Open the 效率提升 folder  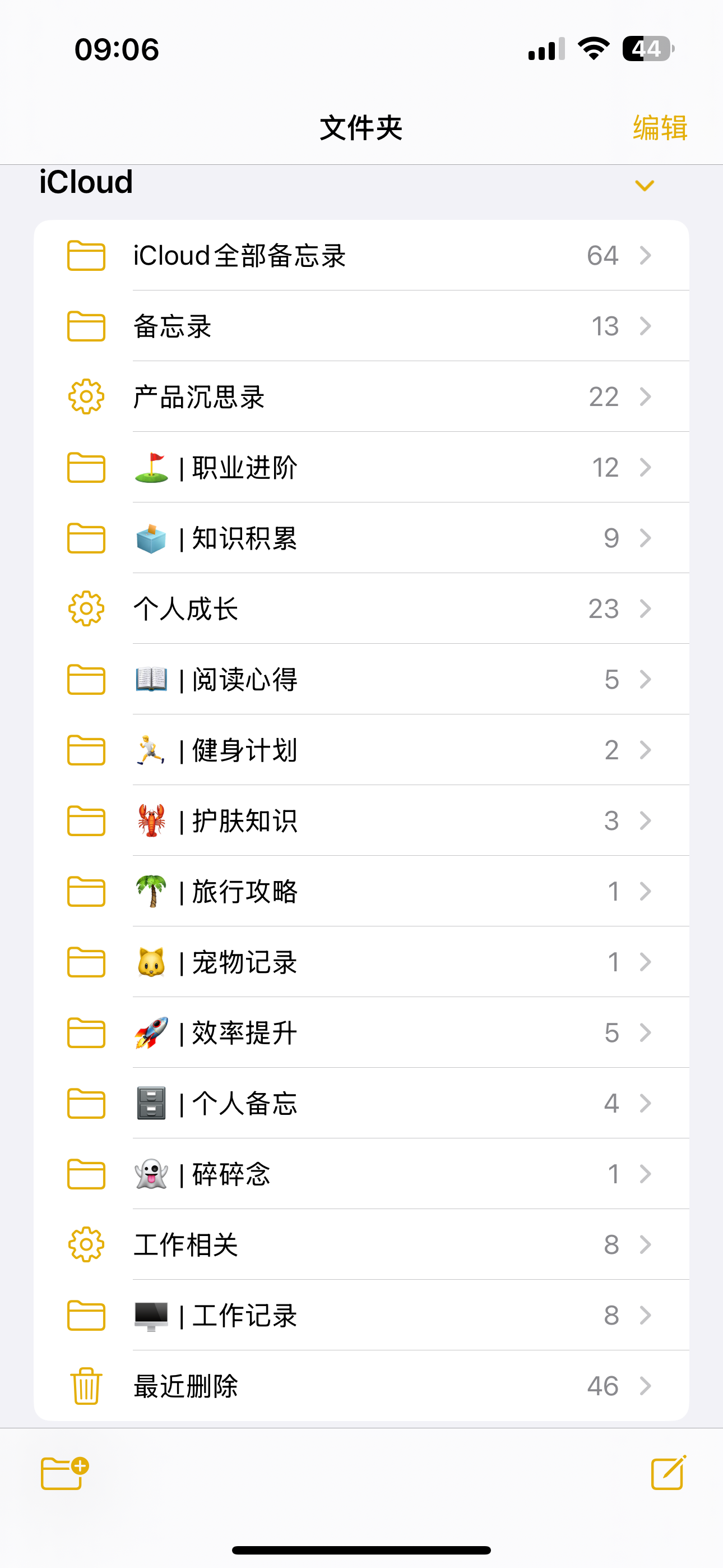pyautogui.click(x=361, y=1032)
